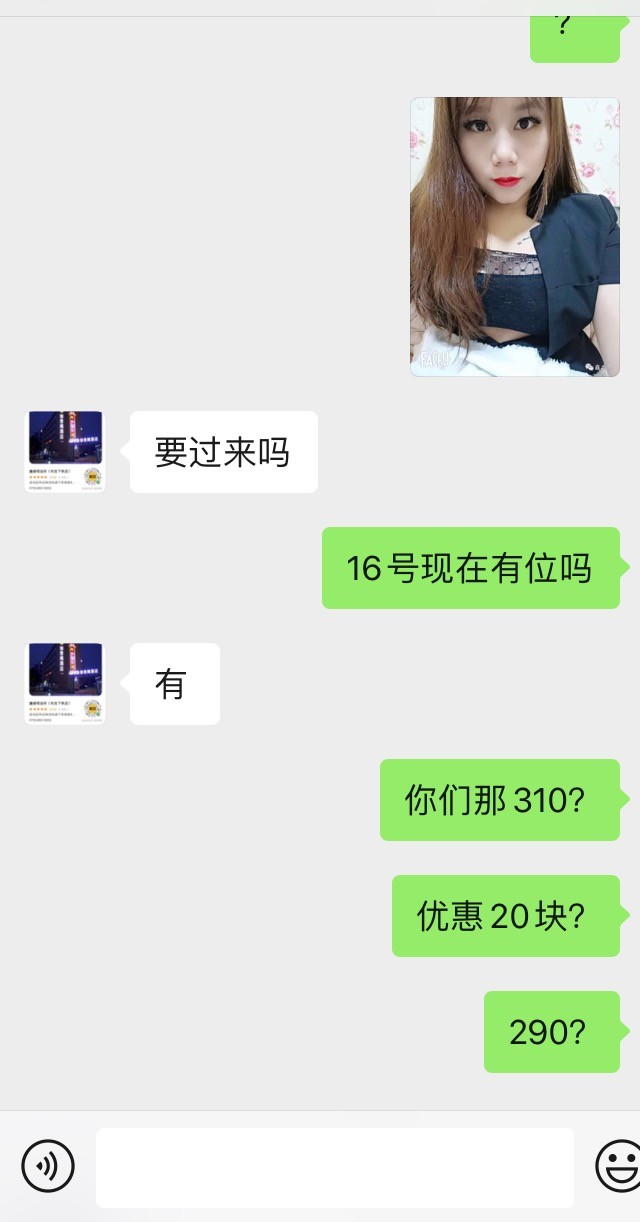This screenshot has width=640, height=1222.
Task: Open contact avatar beside "要过来吗" message
Action: [x=65, y=451]
